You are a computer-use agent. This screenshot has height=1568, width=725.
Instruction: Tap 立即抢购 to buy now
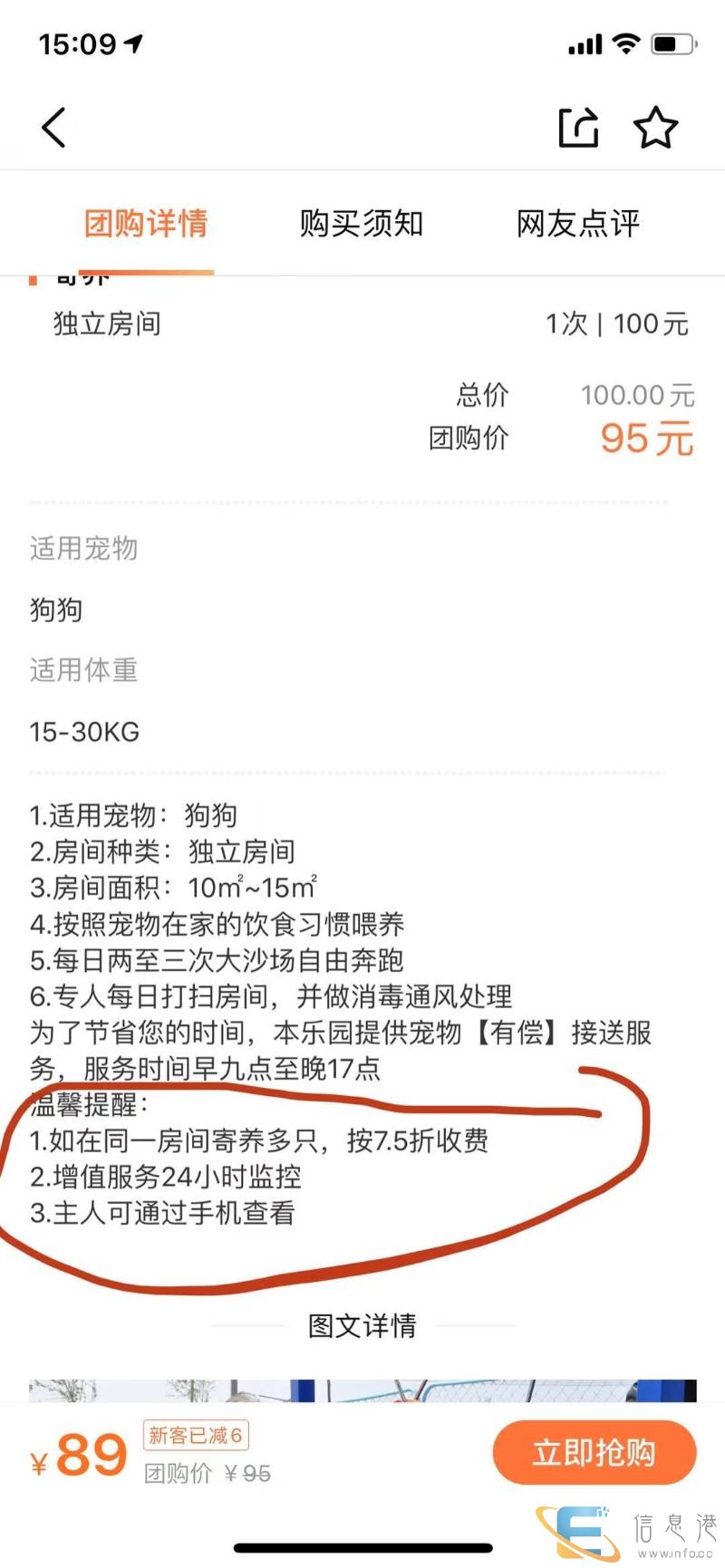(594, 1452)
